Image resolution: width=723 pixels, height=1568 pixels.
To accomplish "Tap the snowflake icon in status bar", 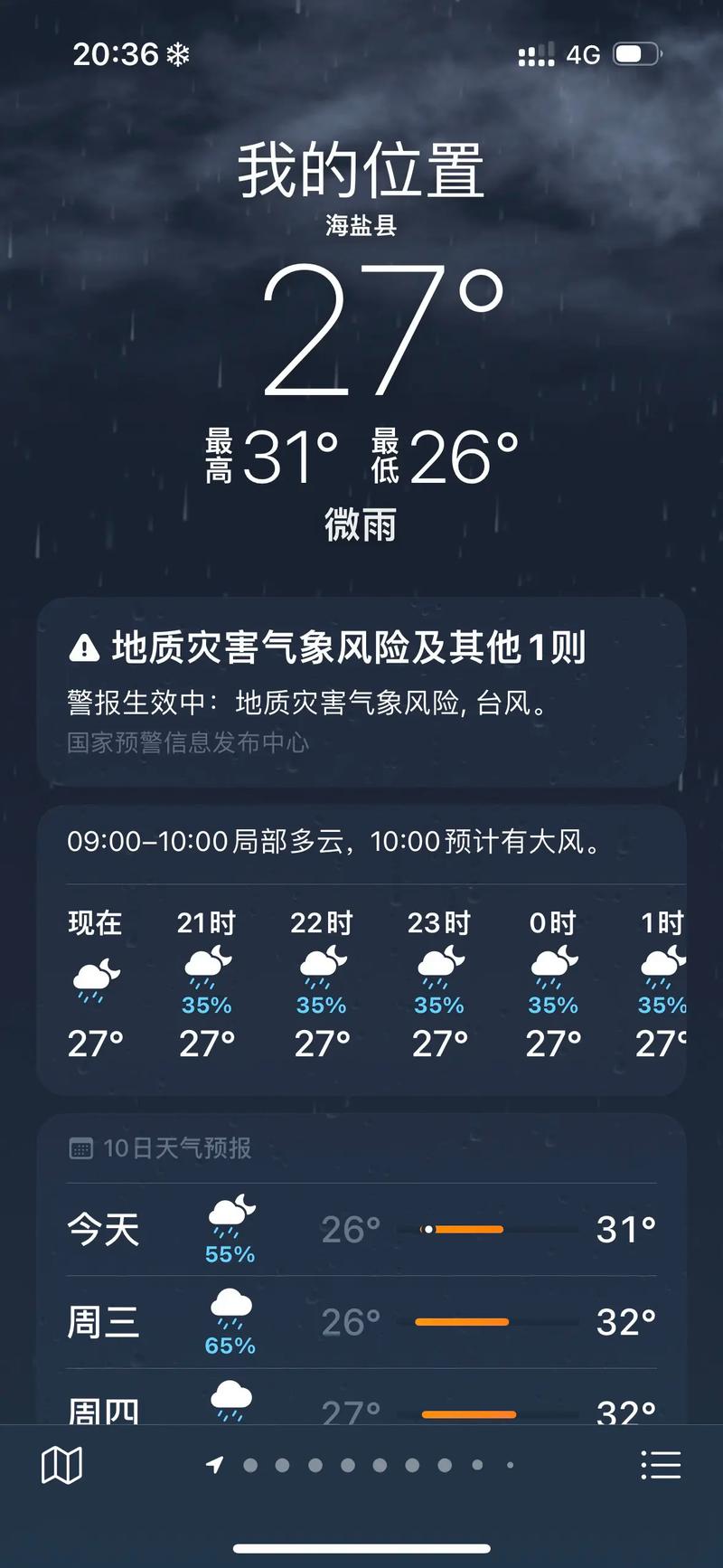I will coord(179,54).
